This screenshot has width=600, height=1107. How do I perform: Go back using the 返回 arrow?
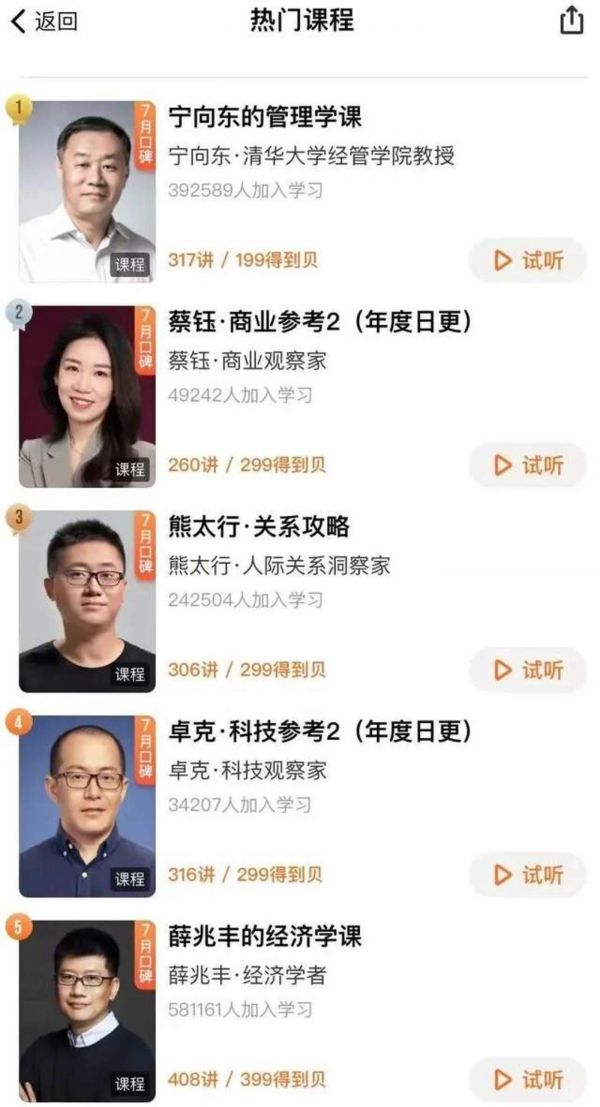pyautogui.click(x=42, y=22)
